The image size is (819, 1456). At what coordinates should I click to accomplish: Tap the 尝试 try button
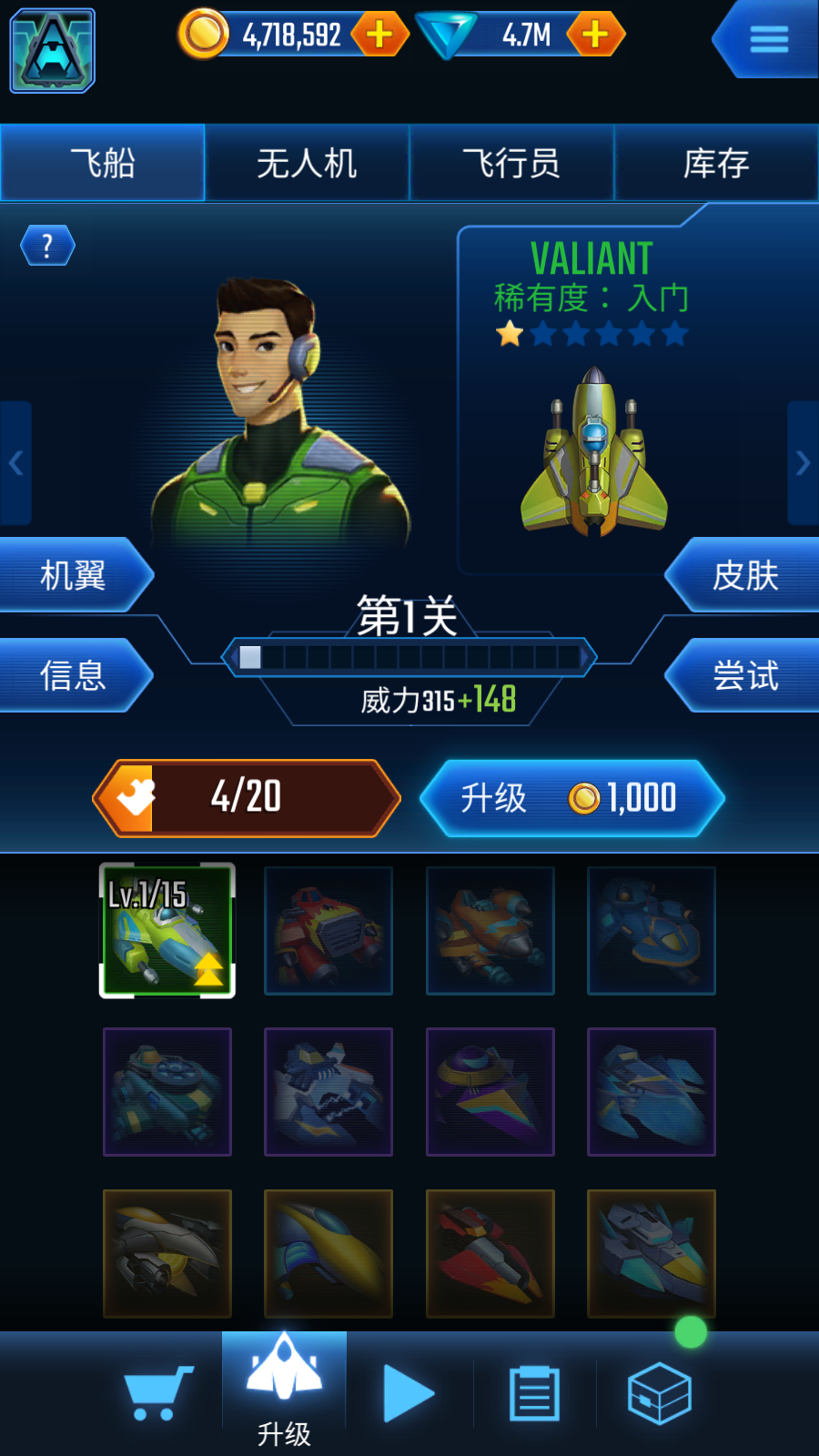pos(744,675)
